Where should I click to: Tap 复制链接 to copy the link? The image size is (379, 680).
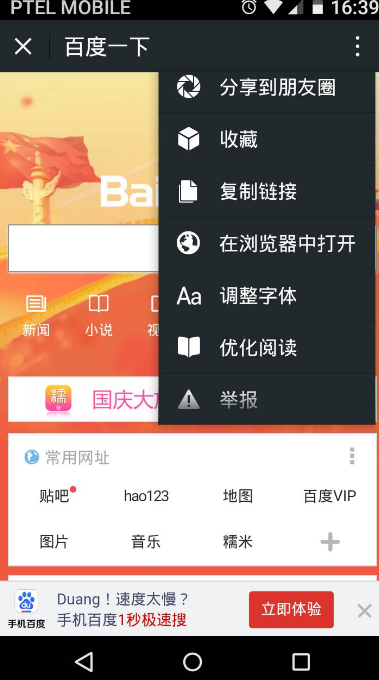click(267, 191)
